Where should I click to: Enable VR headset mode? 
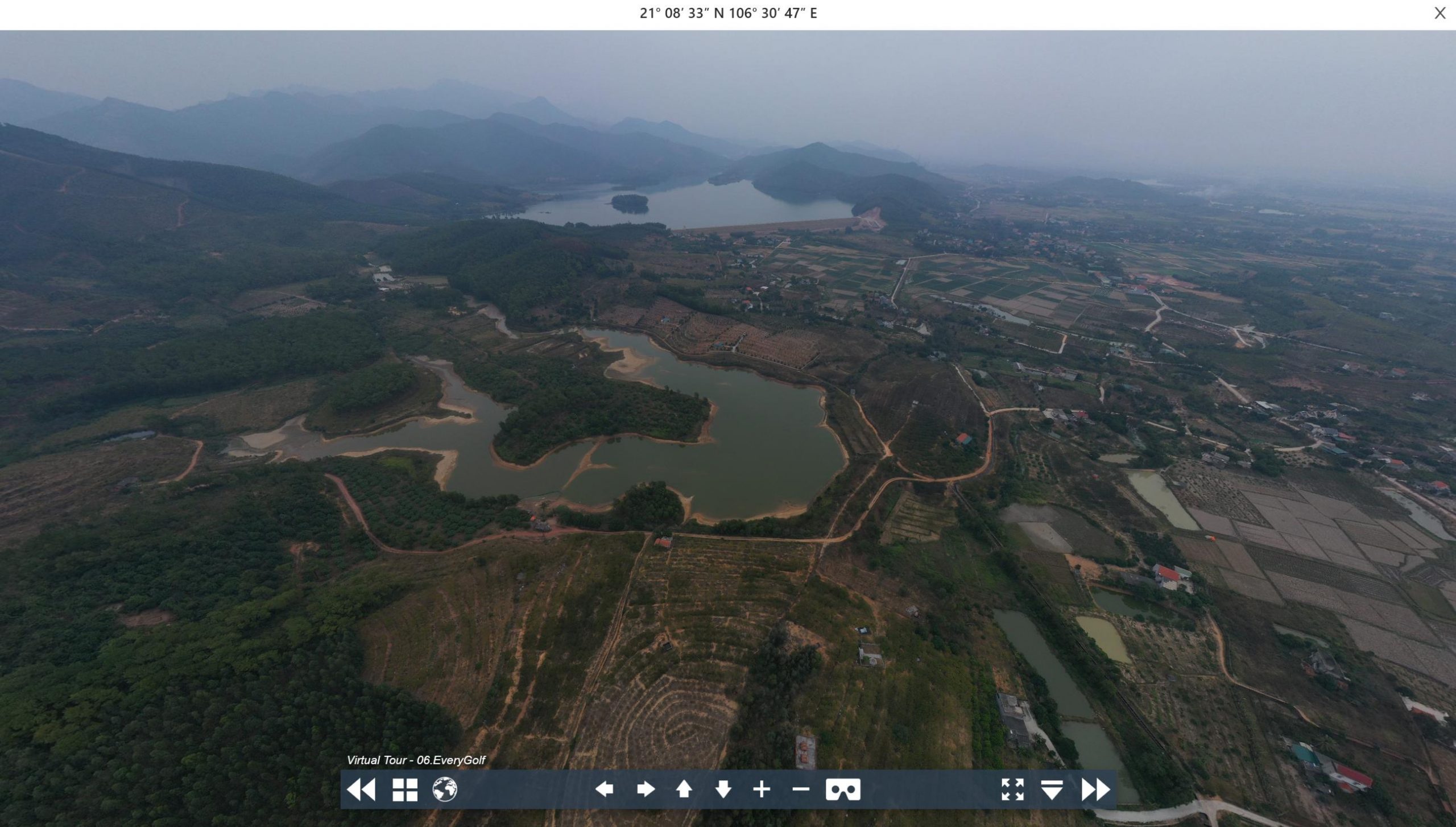coord(843,789)
